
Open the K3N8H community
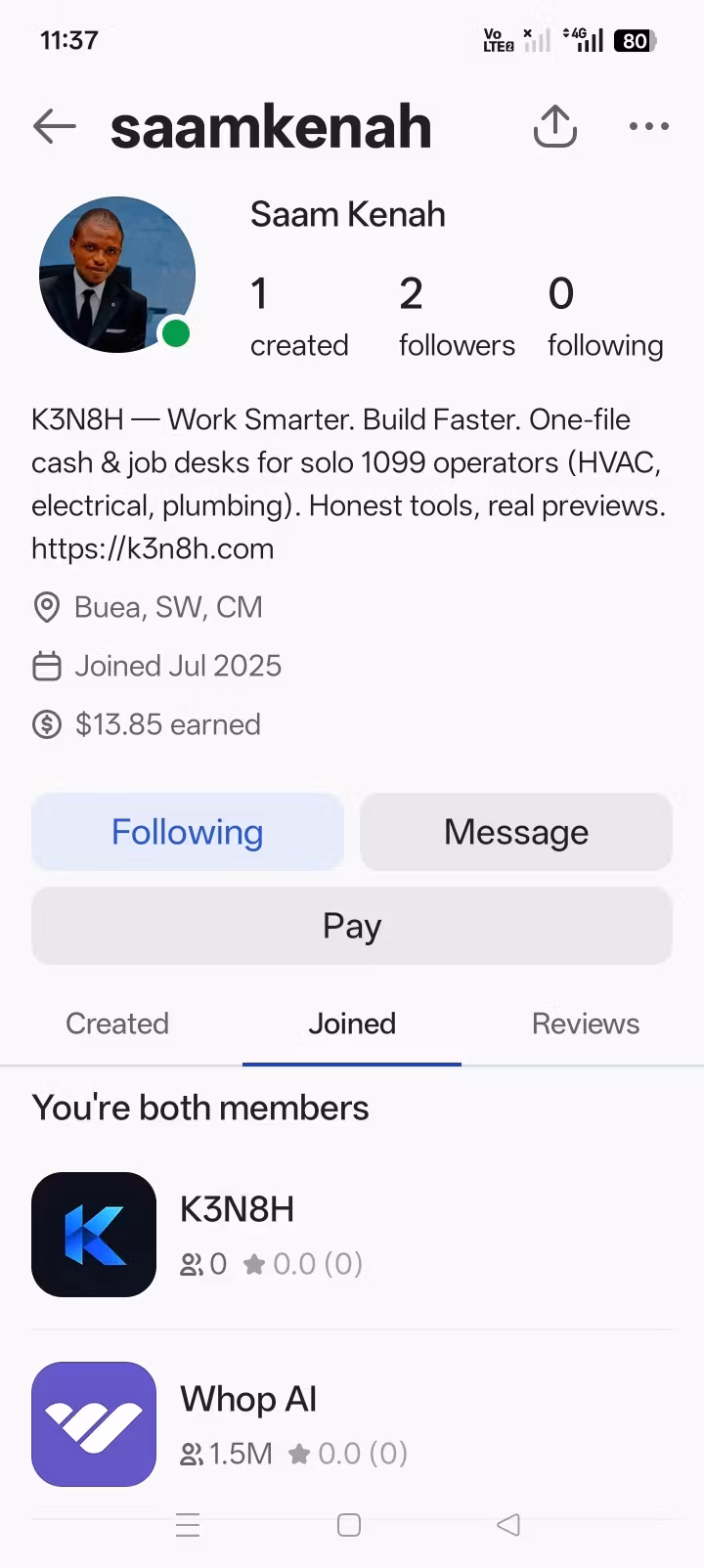click(x=352, y=1235)
